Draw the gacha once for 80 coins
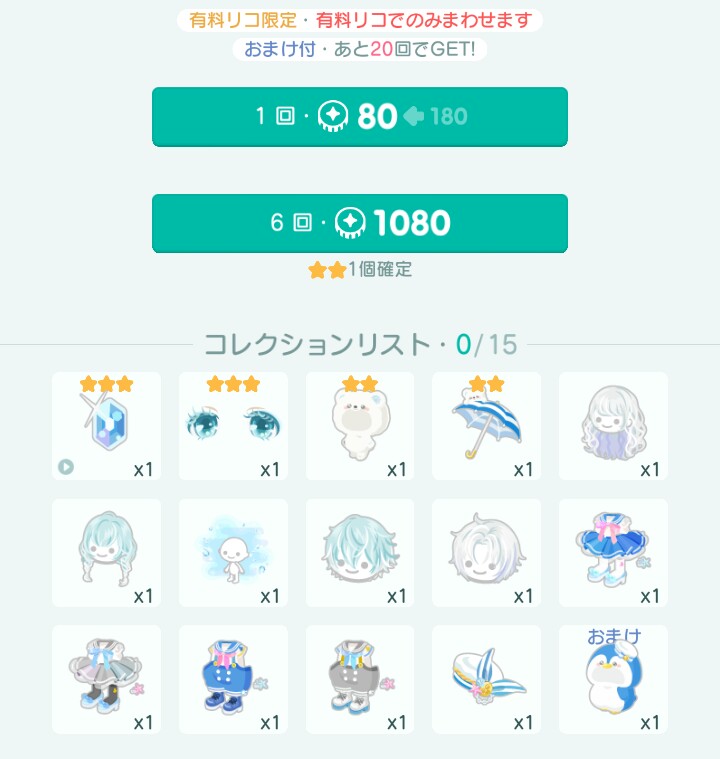This screenshot has width=720, height=759. point(360,117)
